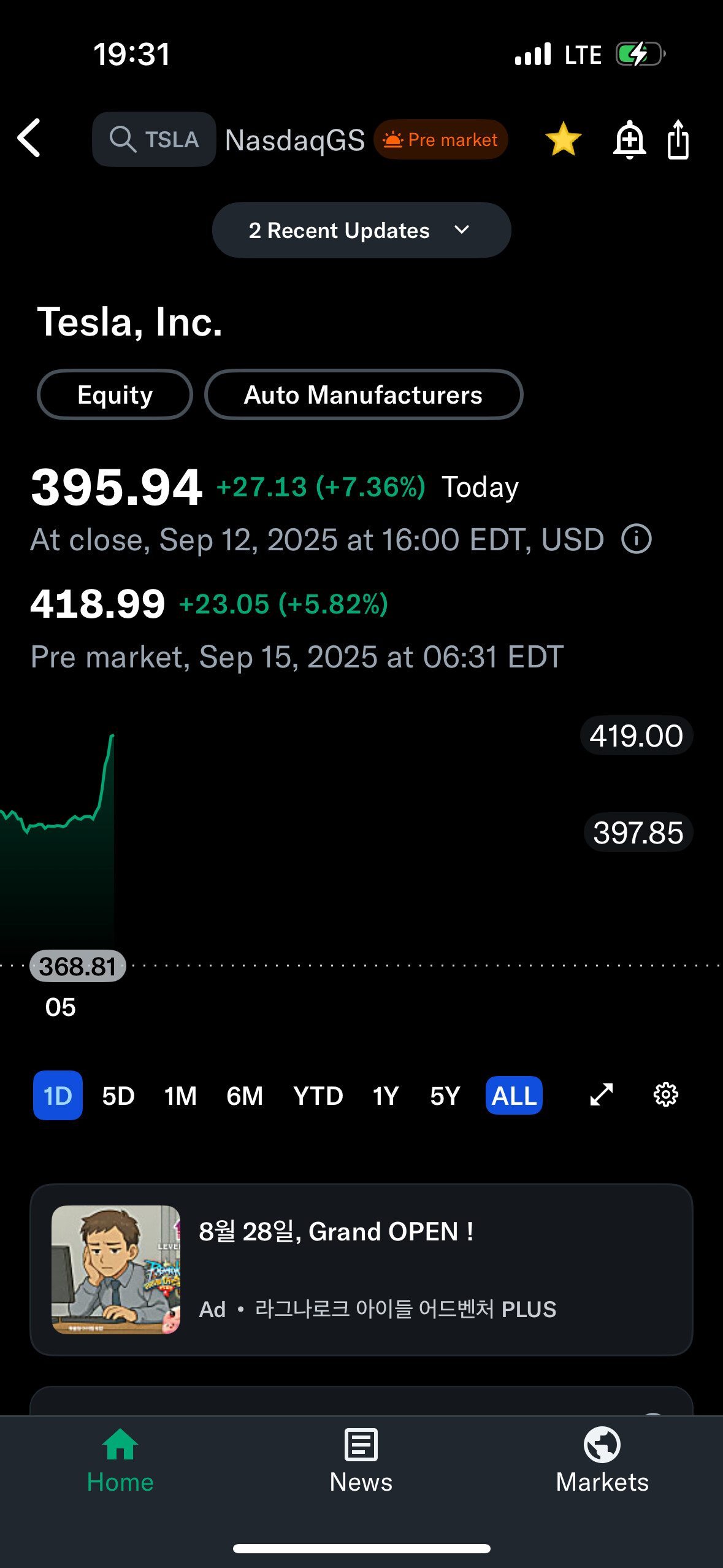Open the Equity chip
The width and height of the screenshot is (723, 1568).
coord(115,394)
